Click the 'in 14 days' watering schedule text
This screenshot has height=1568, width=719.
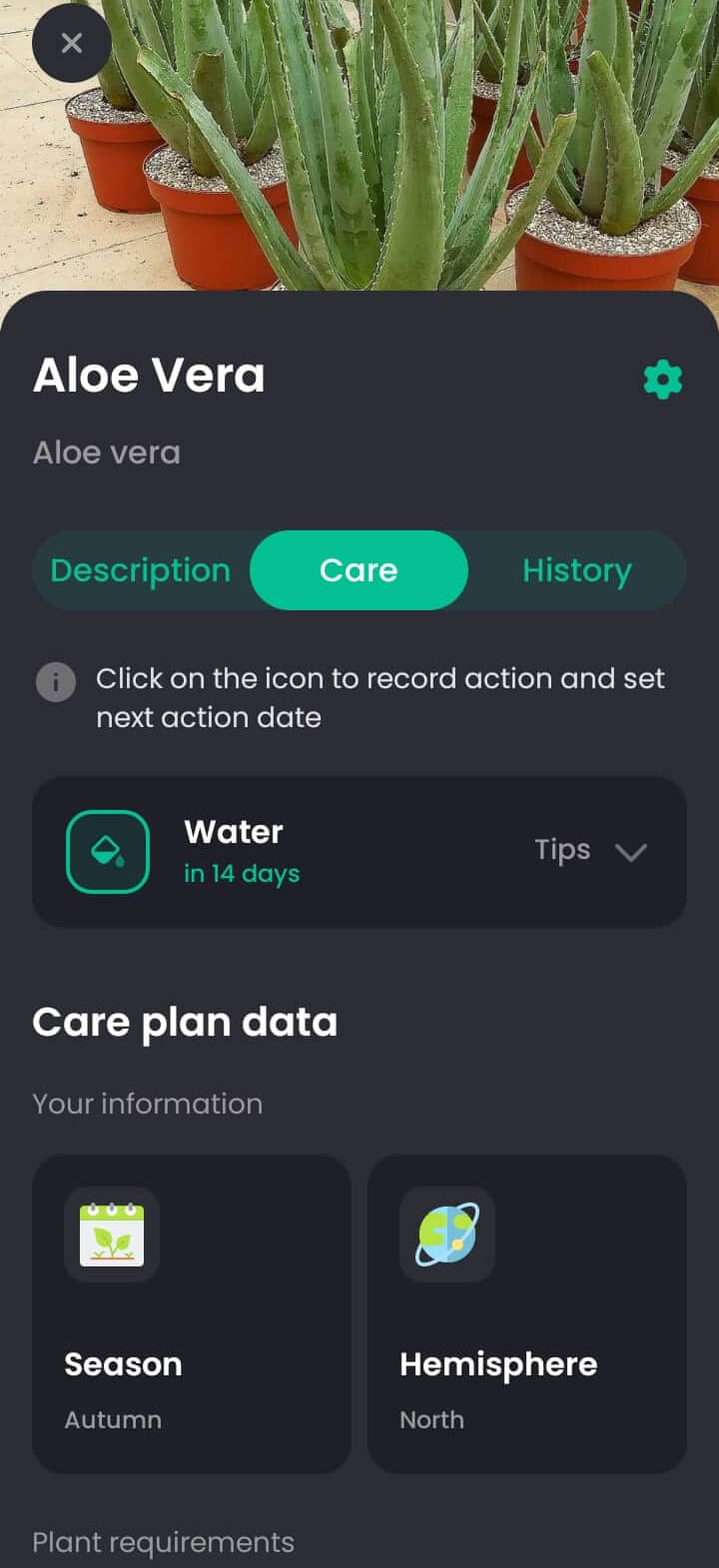243,873
